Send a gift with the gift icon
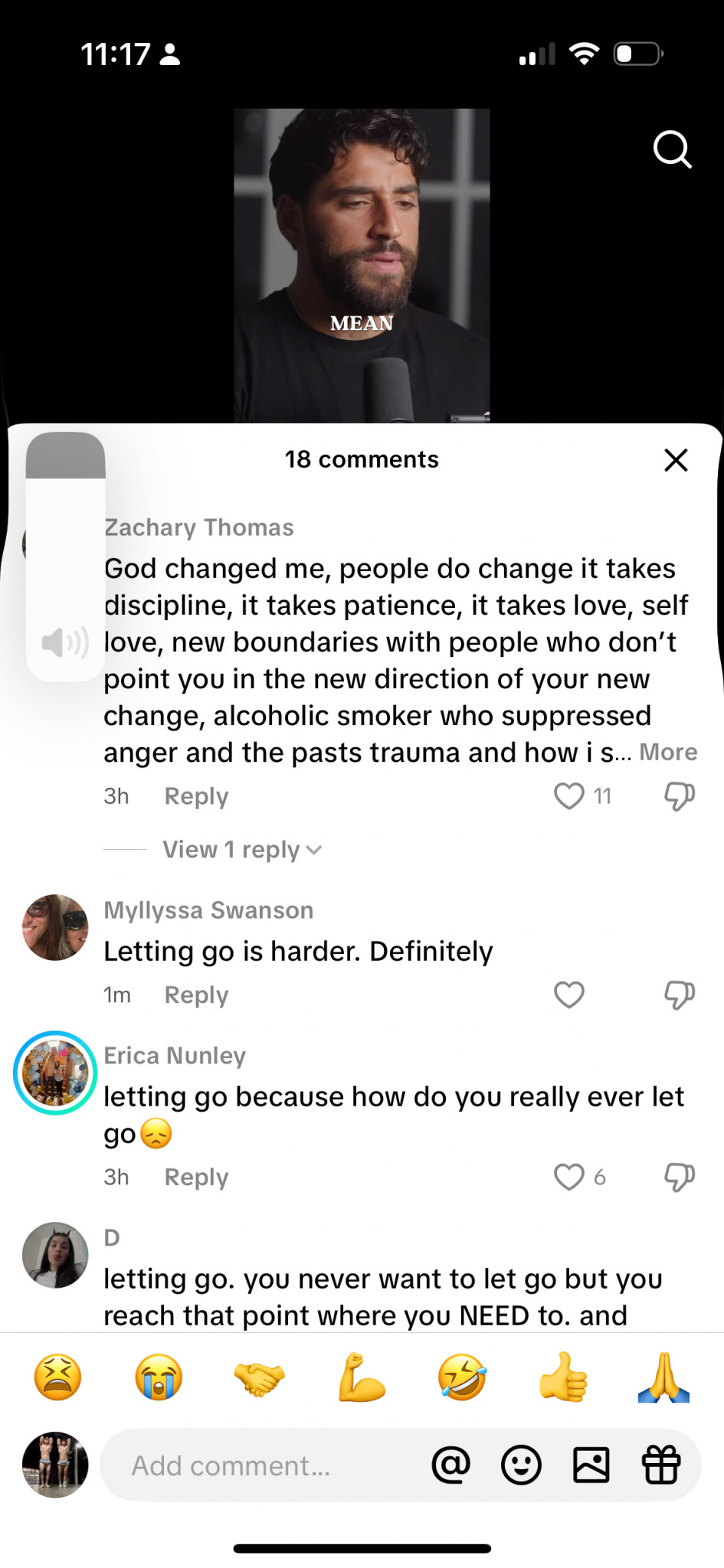Image resolution: width=724 pixels, height=1568 pixels. [660, 1465]
